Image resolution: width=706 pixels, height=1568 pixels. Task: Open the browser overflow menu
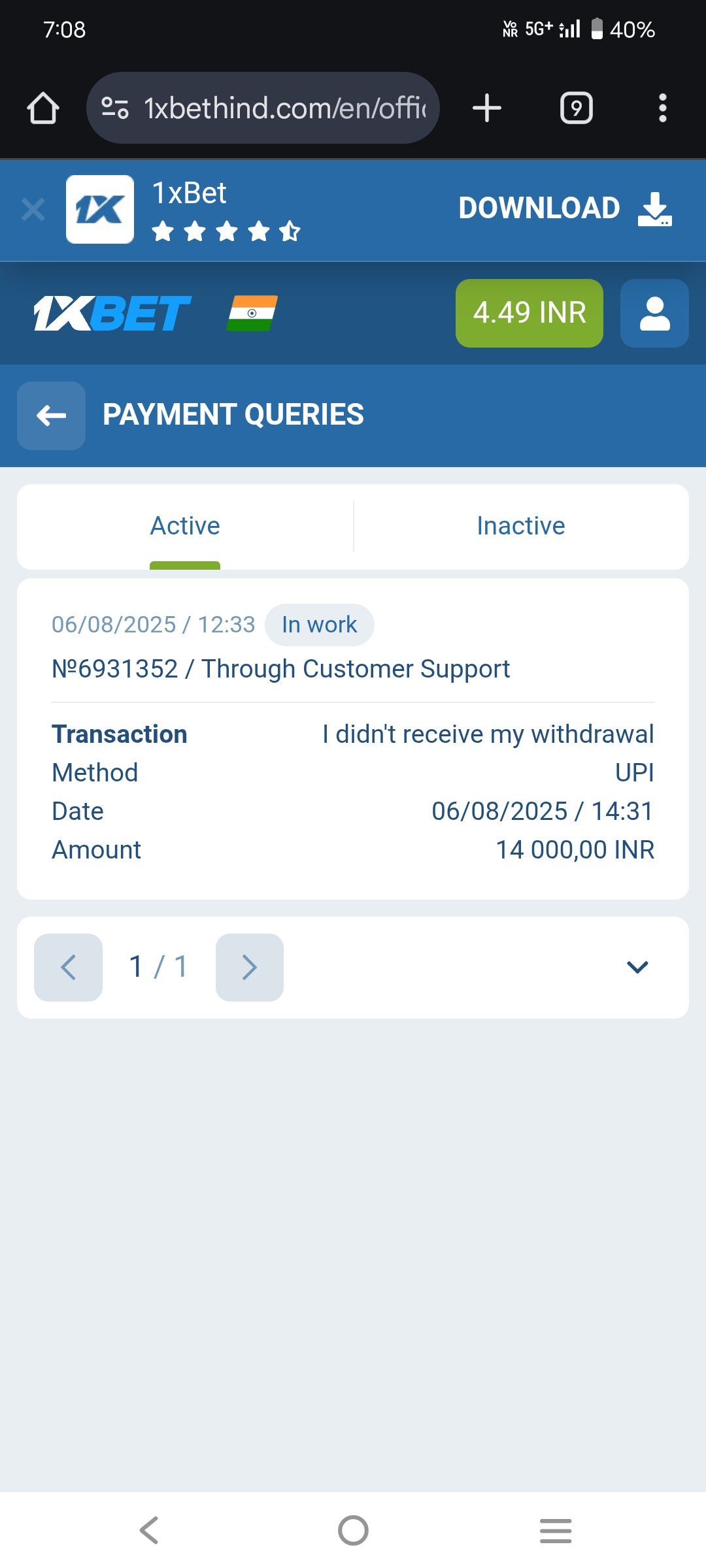(x=662, y=108)
